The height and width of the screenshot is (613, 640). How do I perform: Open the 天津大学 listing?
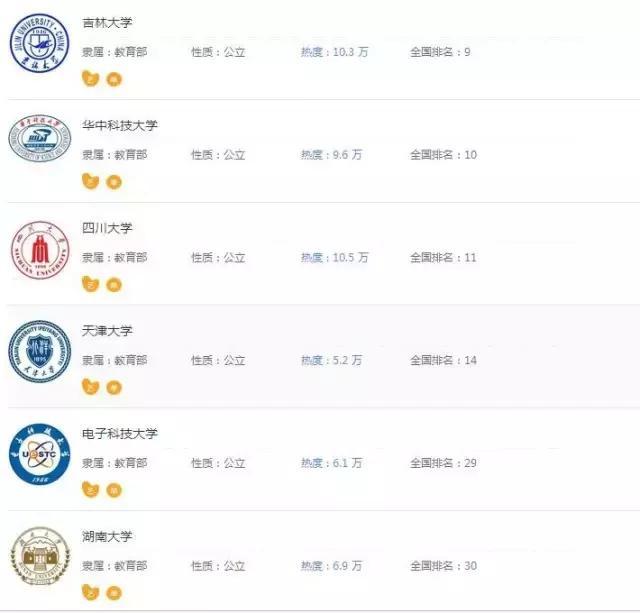(x=107, y=331)
